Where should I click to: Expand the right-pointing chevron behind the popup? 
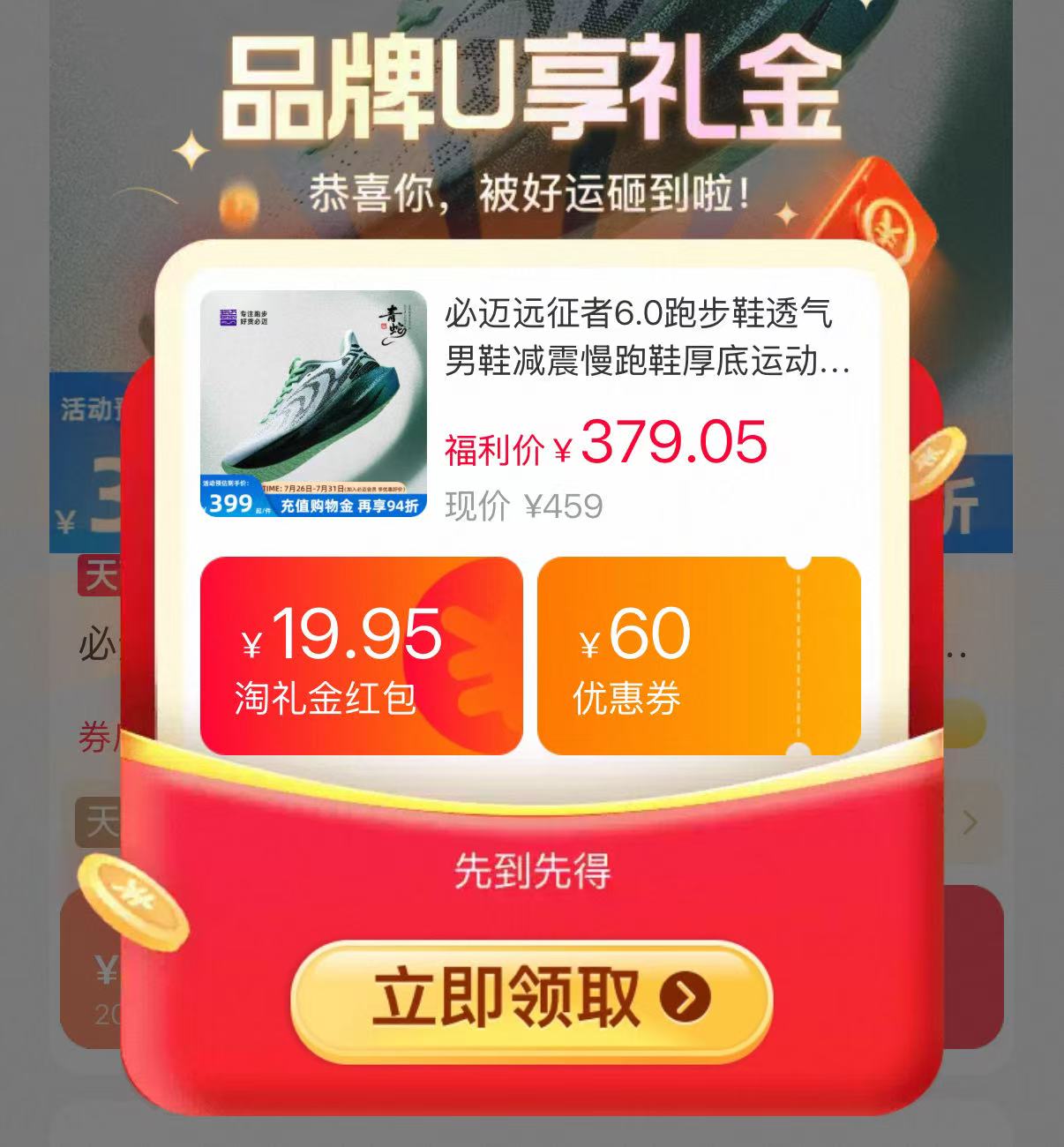(x=968, y=822)
